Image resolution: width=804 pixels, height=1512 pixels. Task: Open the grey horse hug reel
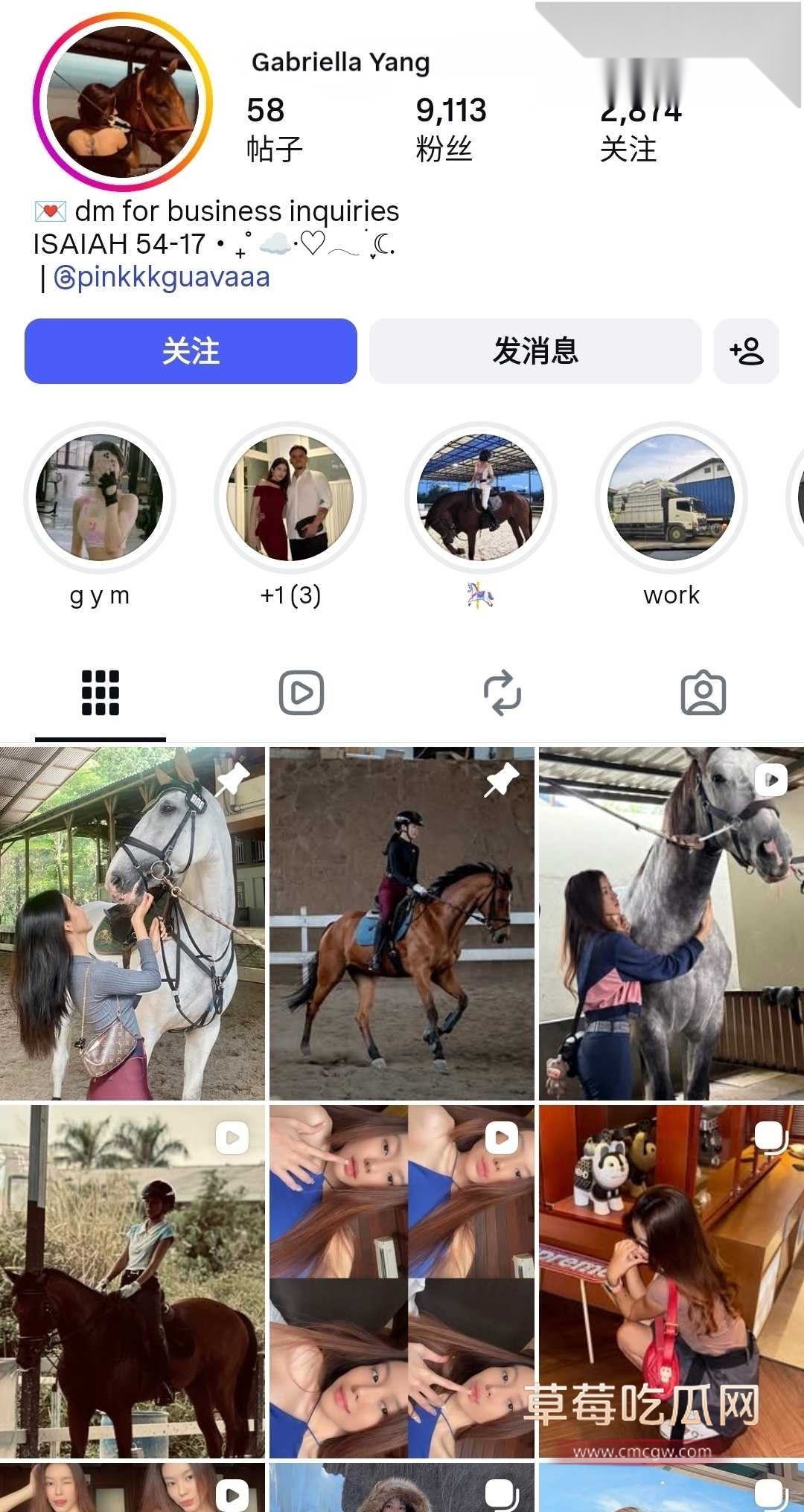(671, 923)
